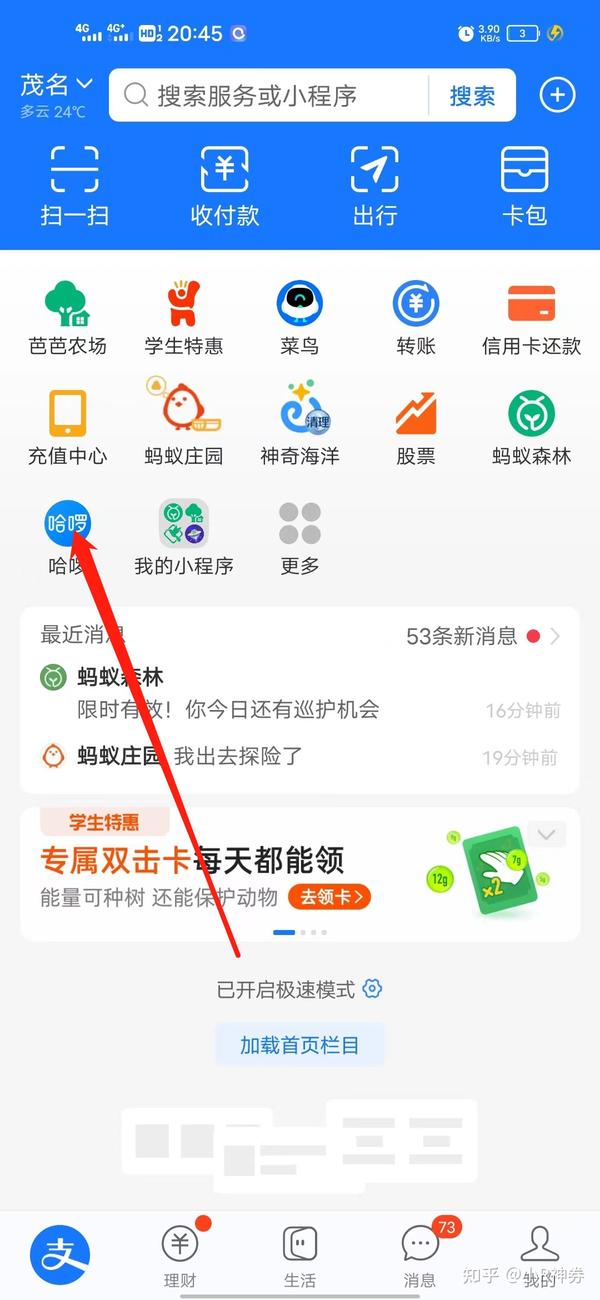The image size is (600, 1300).
Task: Switch to the 理财 tab
Action: click(180, 1255)
